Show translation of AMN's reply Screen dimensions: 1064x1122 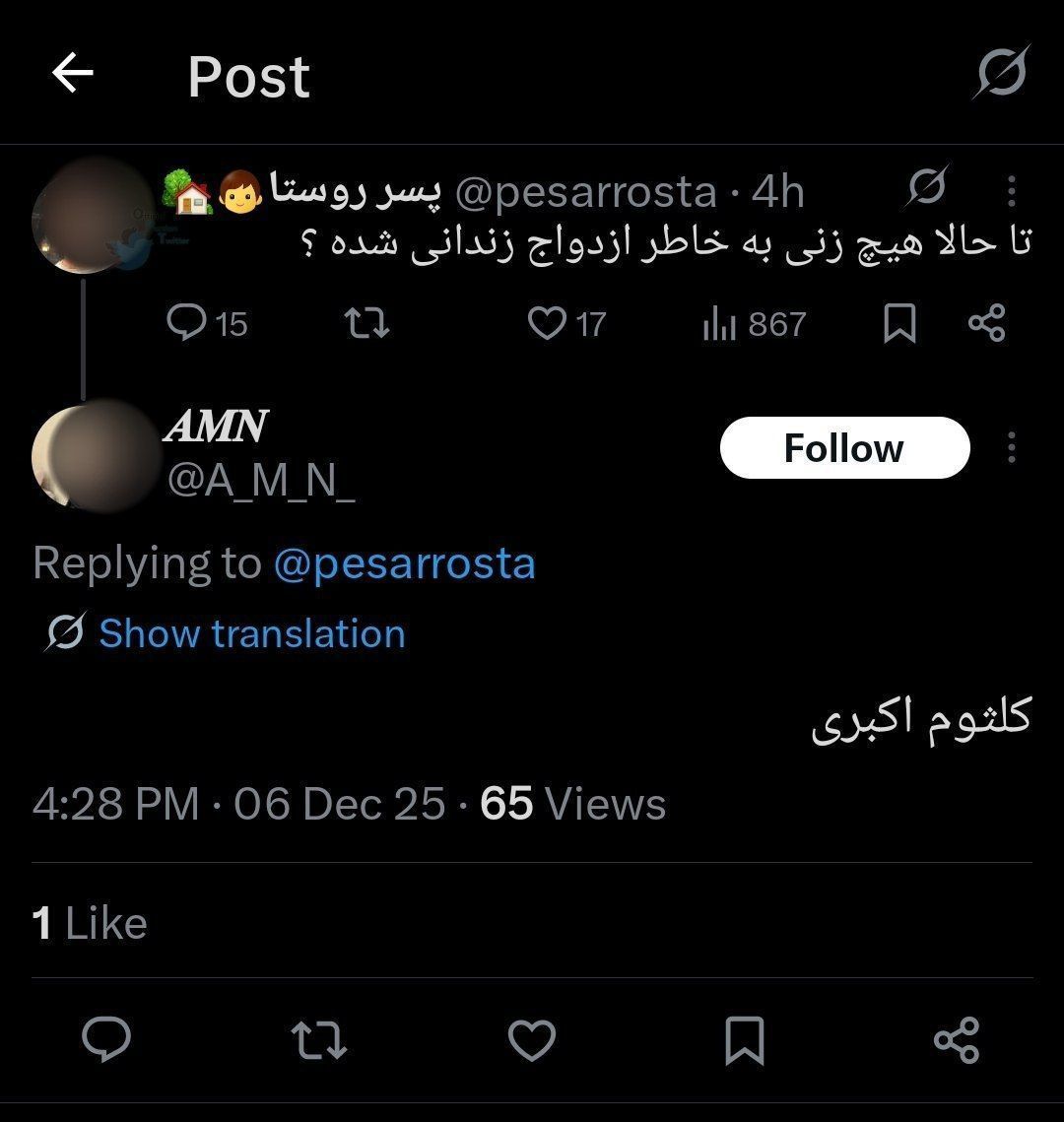tap(251, 633)
